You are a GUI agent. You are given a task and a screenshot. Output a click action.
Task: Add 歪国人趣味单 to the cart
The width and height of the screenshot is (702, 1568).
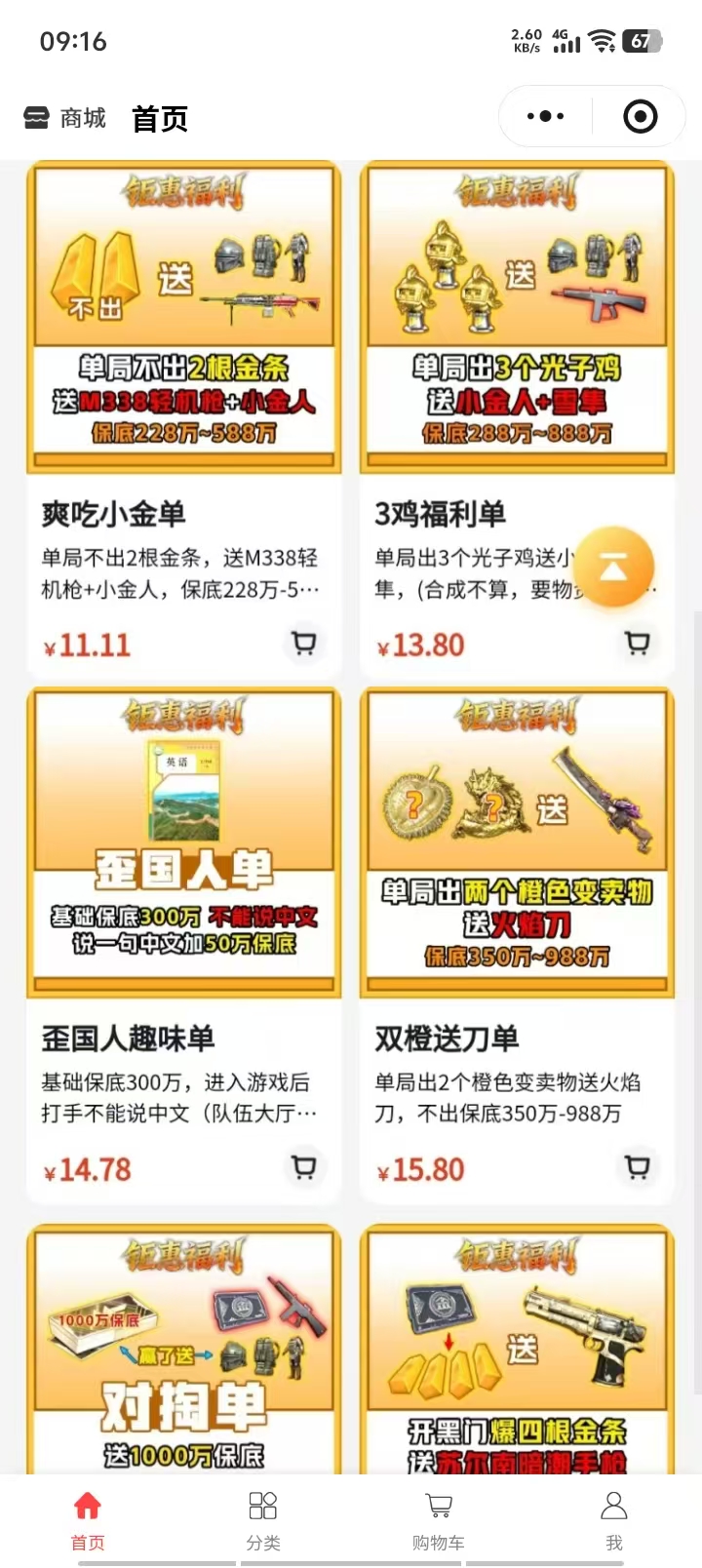click(x=304, y=1167)
